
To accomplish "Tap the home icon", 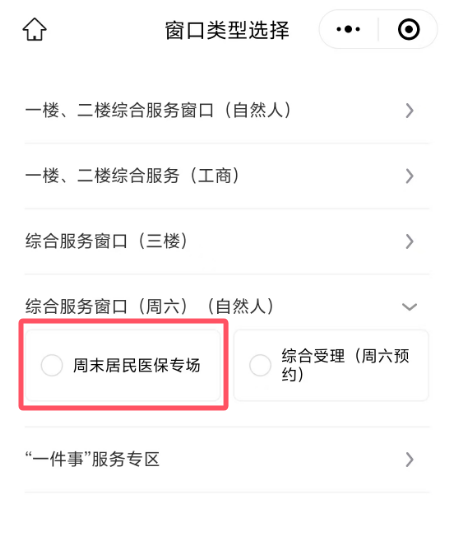I will pyautogui.click(x=34, y=29).
